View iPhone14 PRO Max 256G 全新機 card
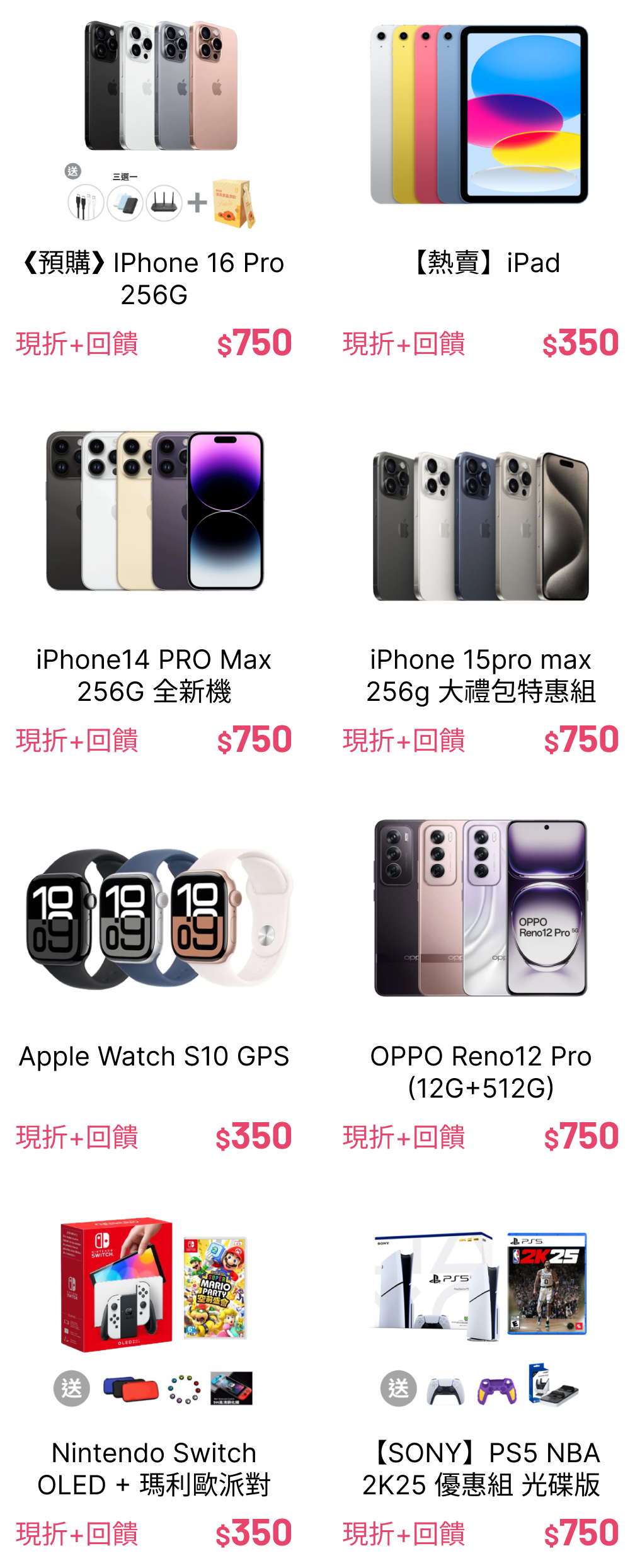The height and width of the screenshot is (1568, 635). click(x=154, y=586)
